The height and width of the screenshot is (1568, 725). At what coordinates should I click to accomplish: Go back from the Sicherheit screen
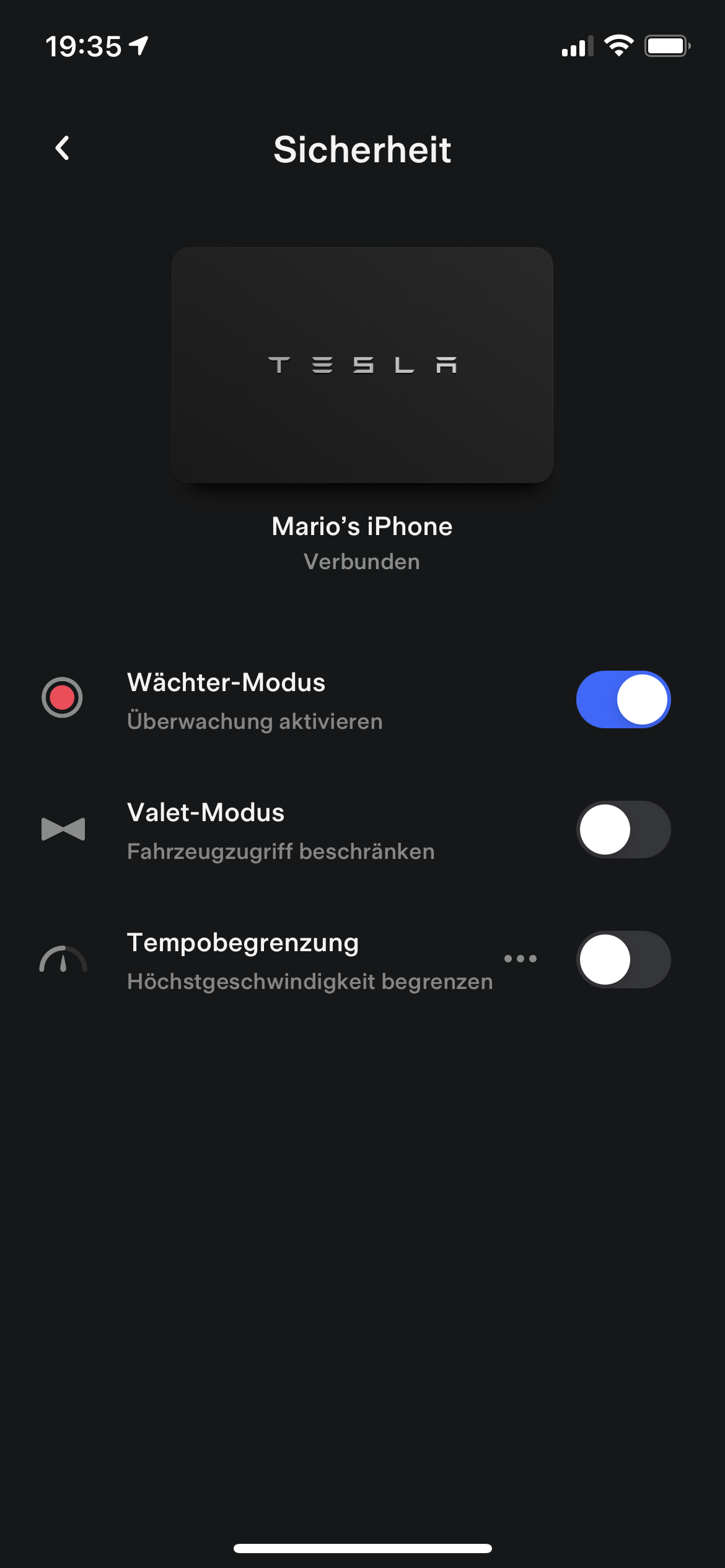[62, 149]
